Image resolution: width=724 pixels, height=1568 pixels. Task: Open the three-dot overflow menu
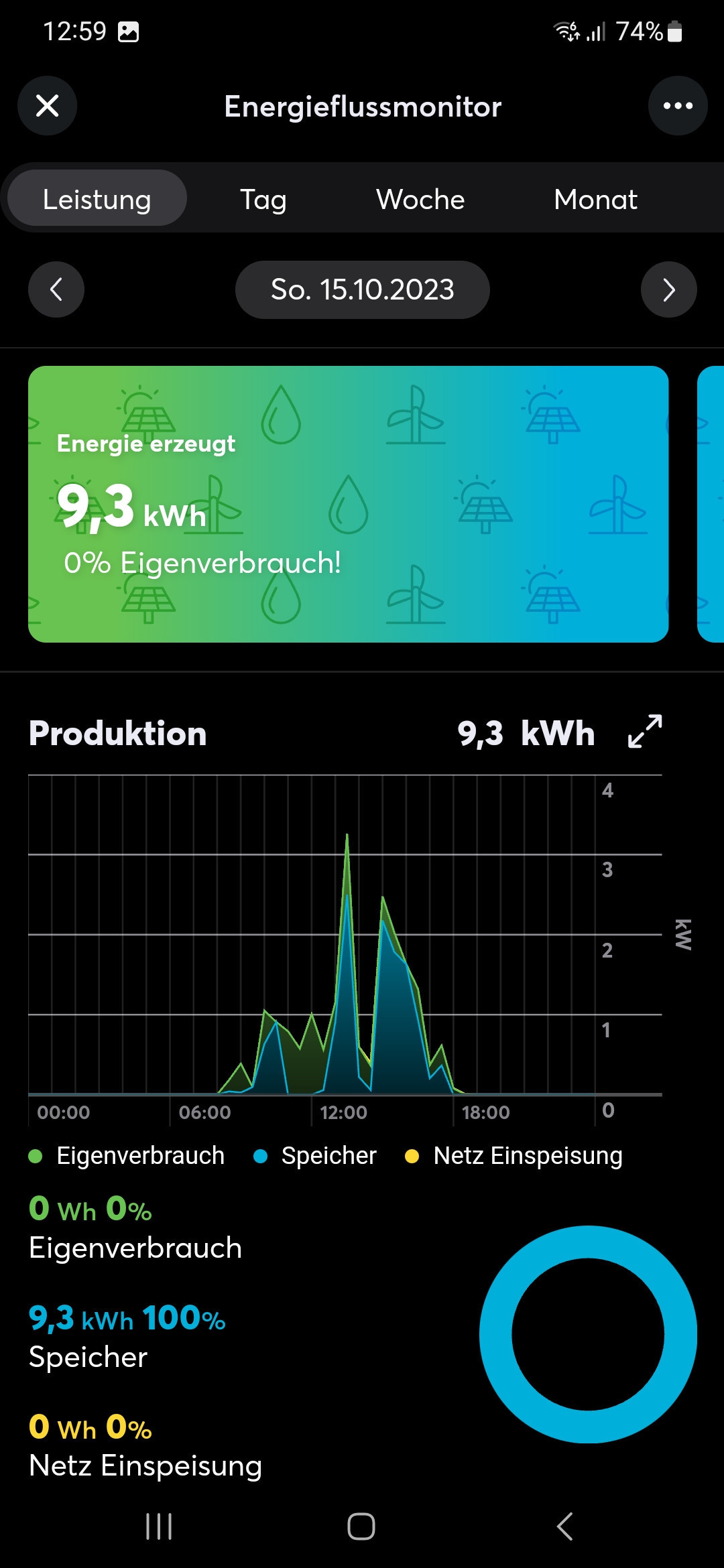pos(678,106)
